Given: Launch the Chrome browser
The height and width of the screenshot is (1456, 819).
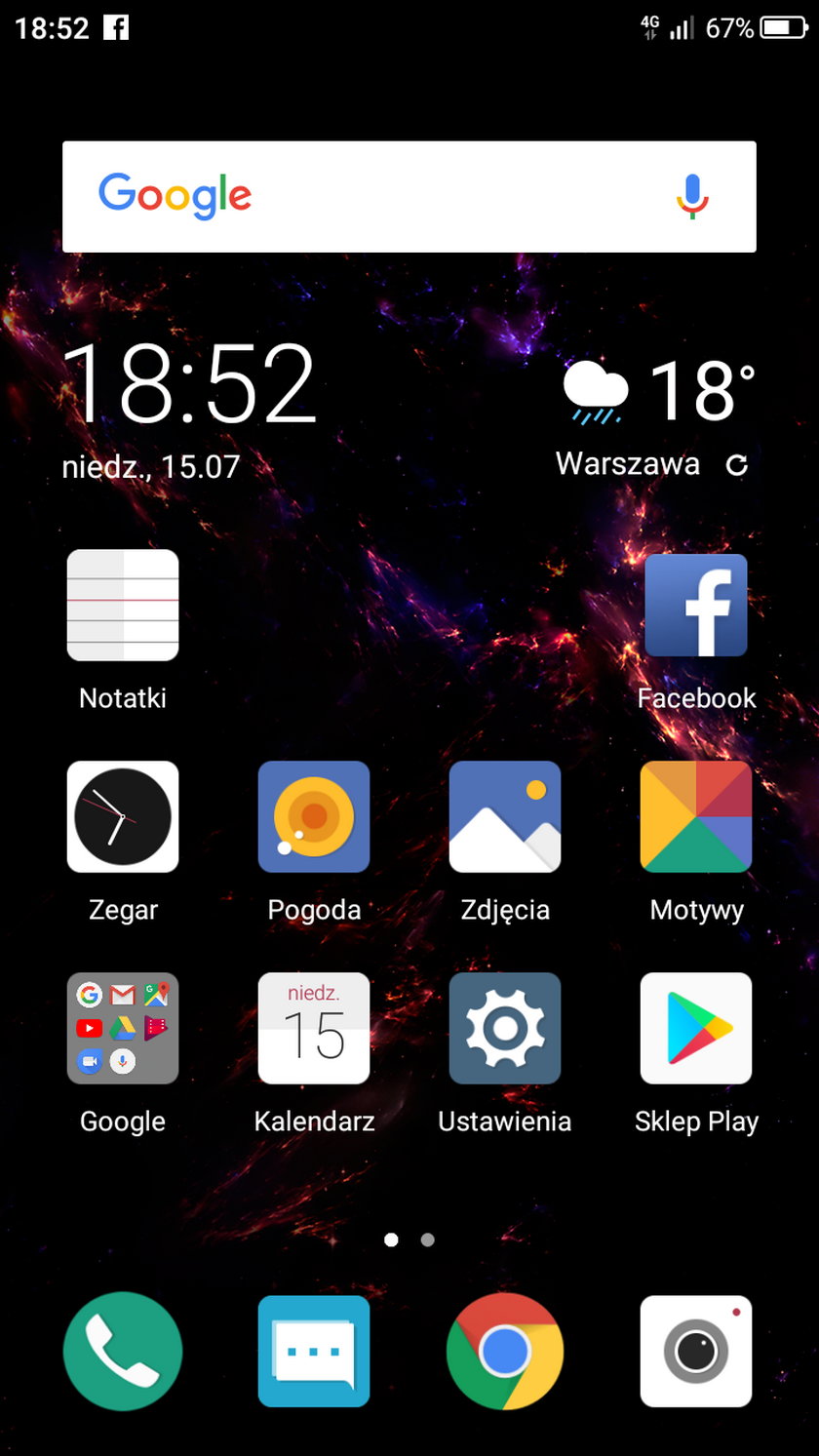Looking at the screenshot, I should click(505, 1352).
